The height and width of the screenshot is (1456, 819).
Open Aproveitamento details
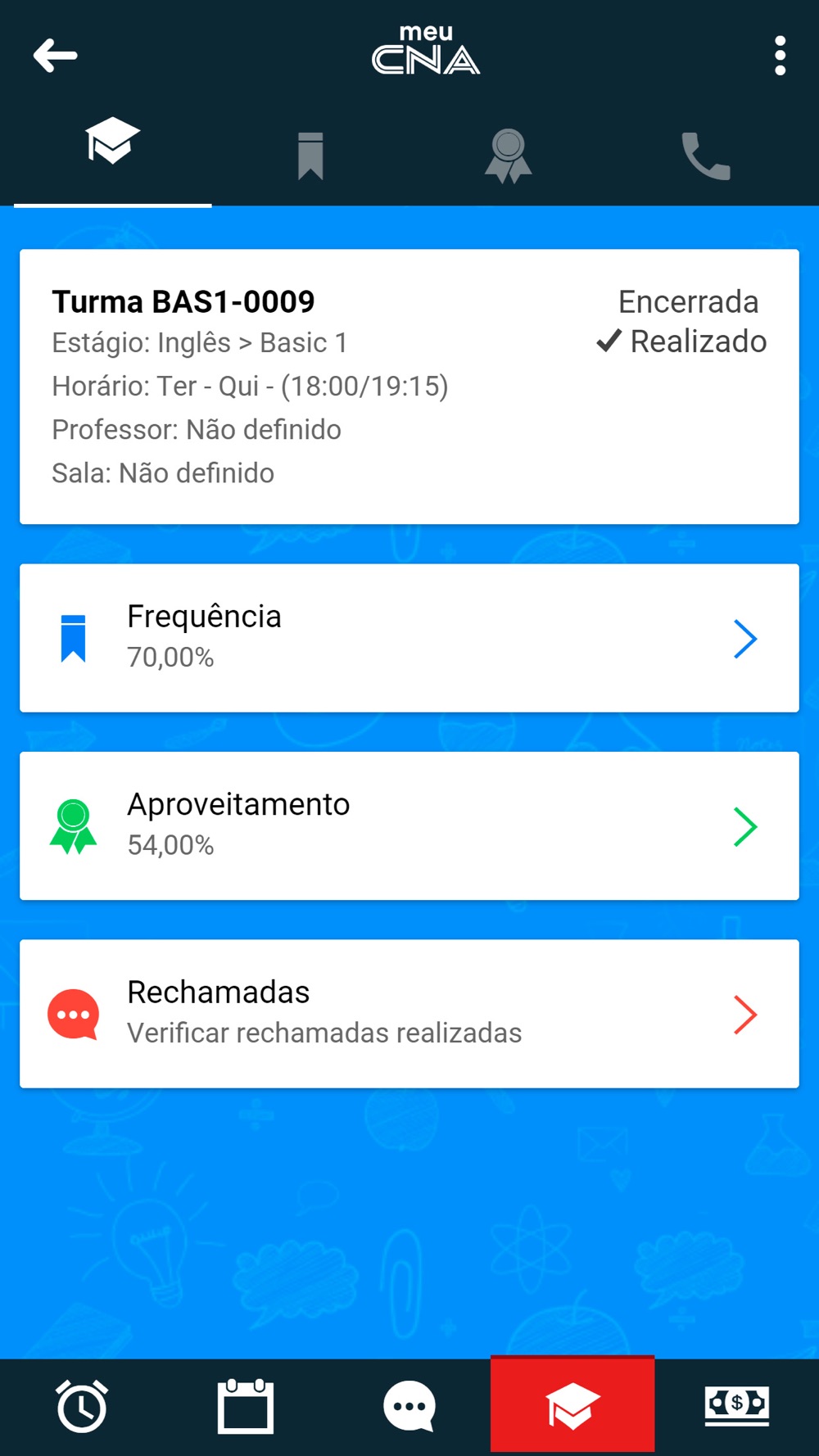[x=409, y=825]
